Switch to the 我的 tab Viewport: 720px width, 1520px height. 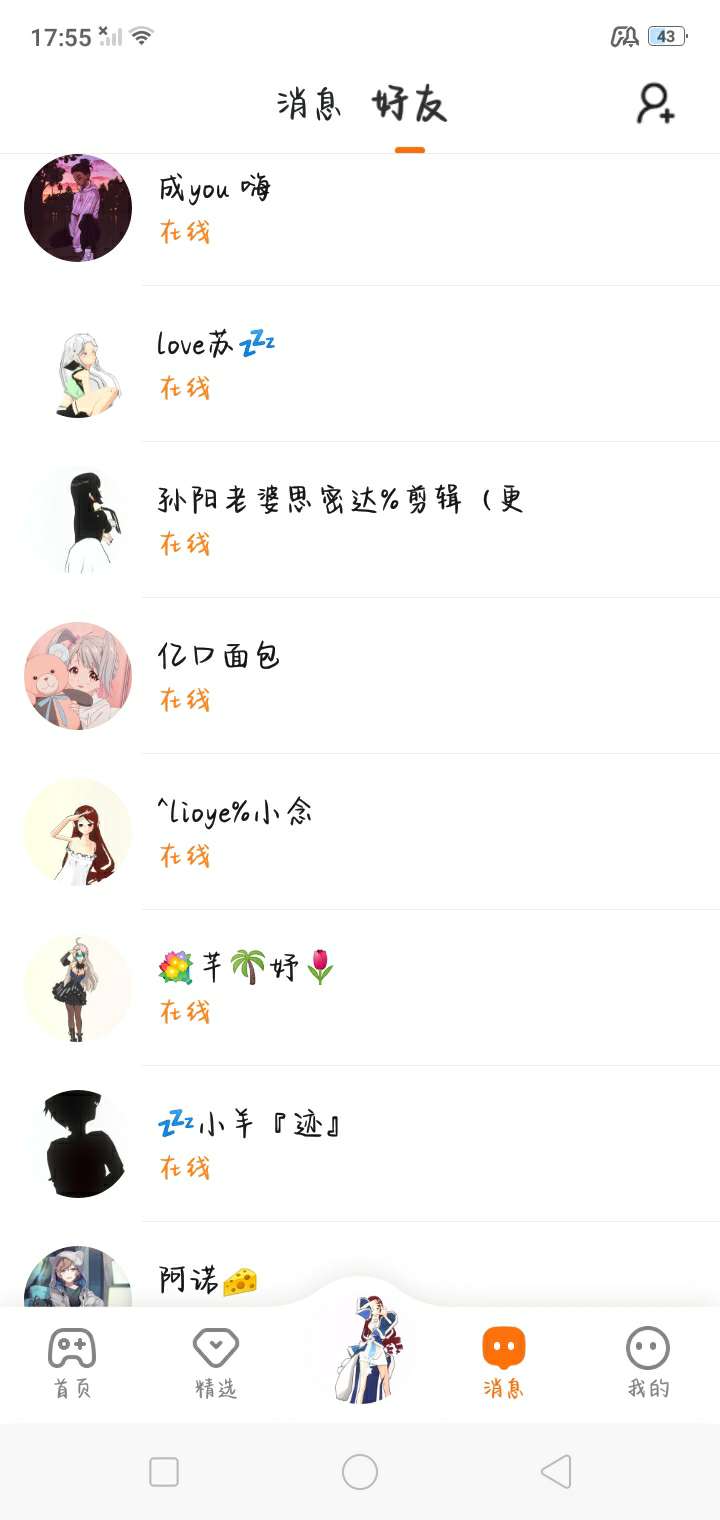pos(648,1361)
